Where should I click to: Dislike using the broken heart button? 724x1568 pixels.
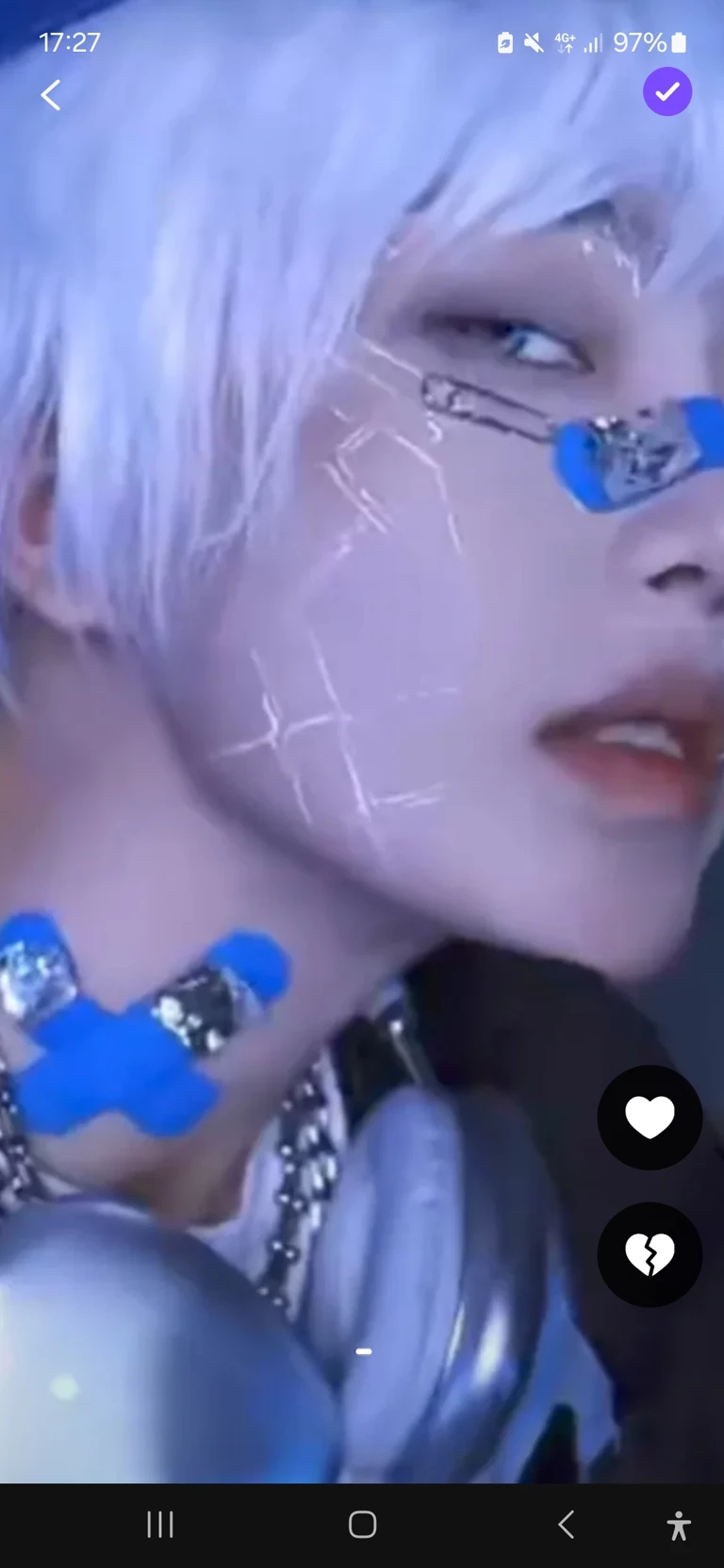[x=650, y=1254]
